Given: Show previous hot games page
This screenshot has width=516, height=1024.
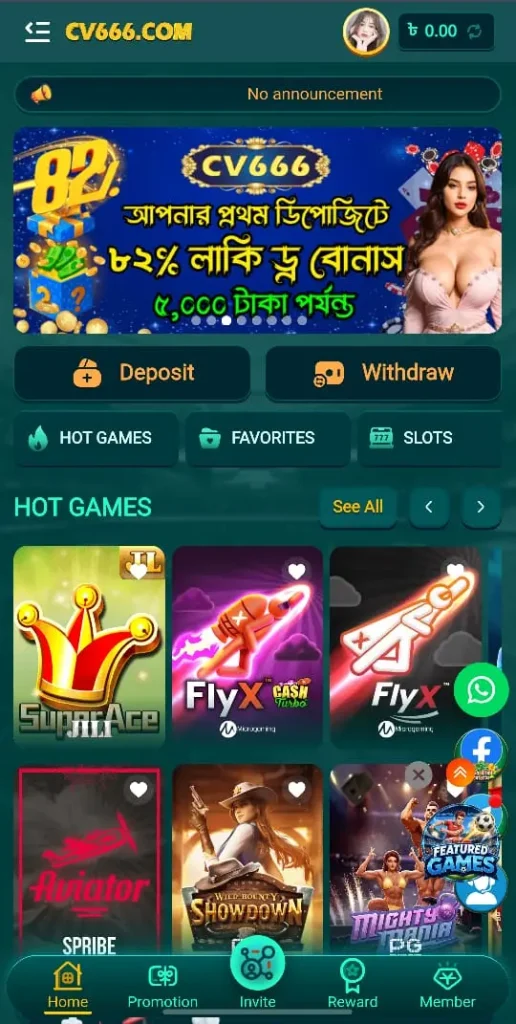Looking at the screenshot, I should click(429, 507).
